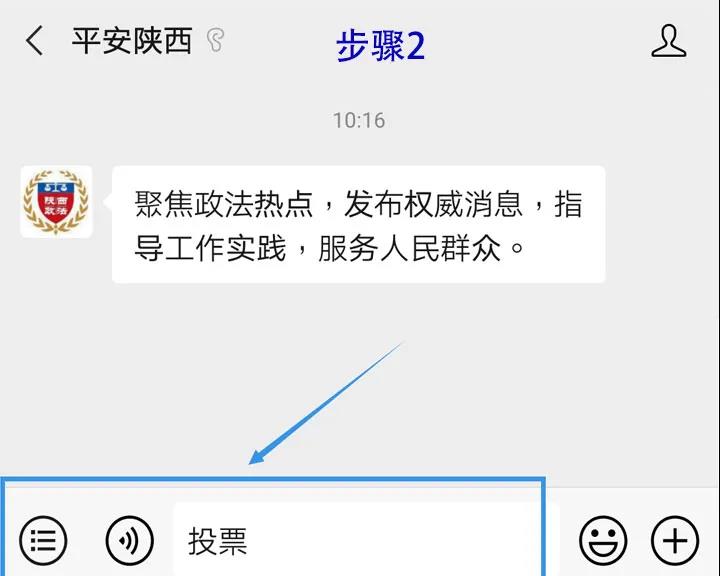Tap the 陕西政法 avatar beside the message

pos(56,201)
